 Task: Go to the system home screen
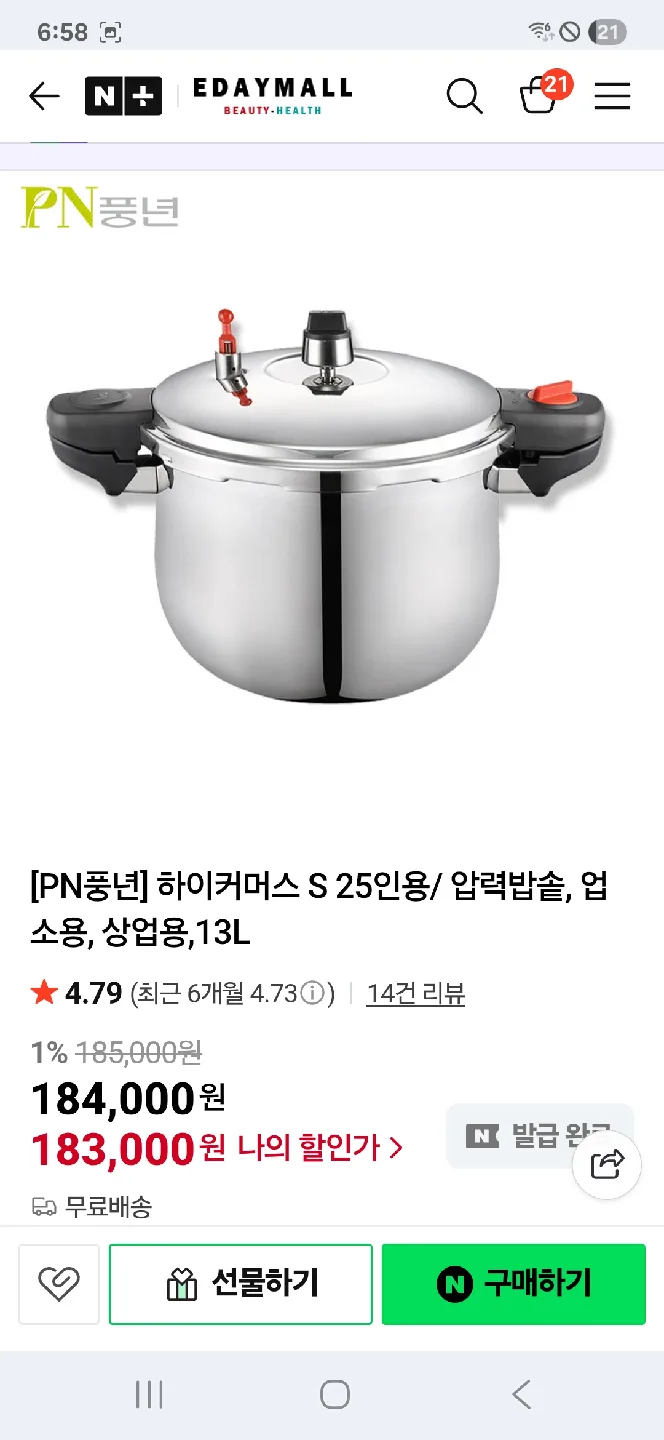334,1394
